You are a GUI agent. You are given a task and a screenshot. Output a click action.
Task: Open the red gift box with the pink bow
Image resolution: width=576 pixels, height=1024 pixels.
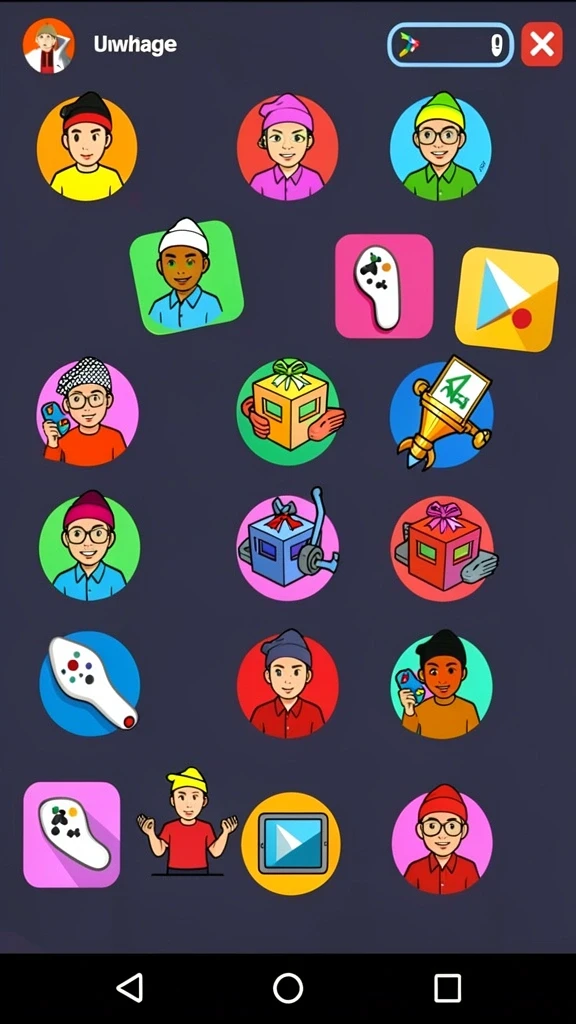coord(443,547)
